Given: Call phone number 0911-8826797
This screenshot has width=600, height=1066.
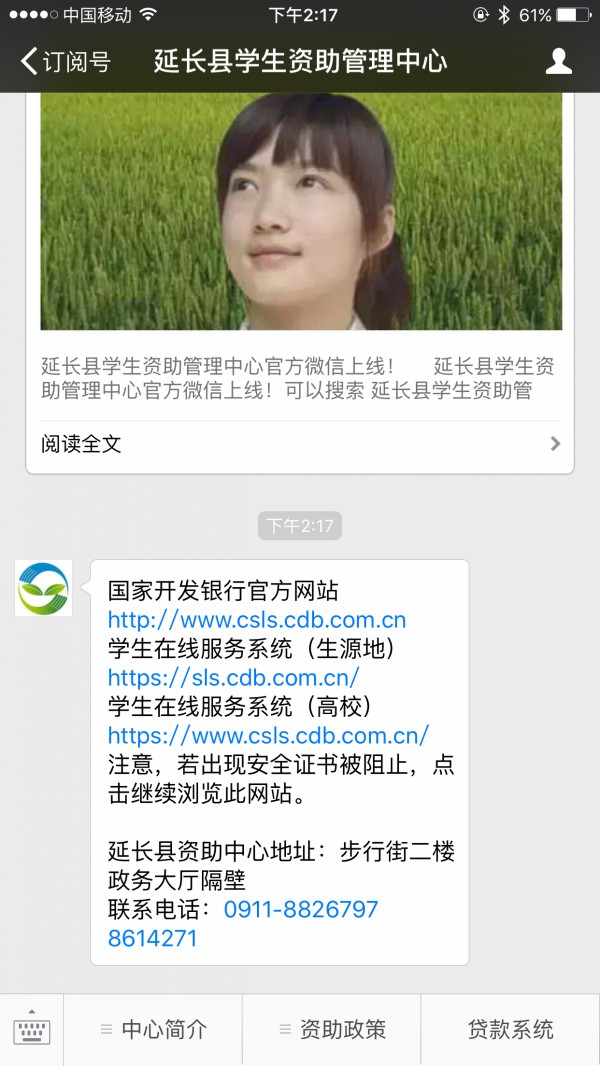Looking at the screenshot, I should [x=301, y=910].
